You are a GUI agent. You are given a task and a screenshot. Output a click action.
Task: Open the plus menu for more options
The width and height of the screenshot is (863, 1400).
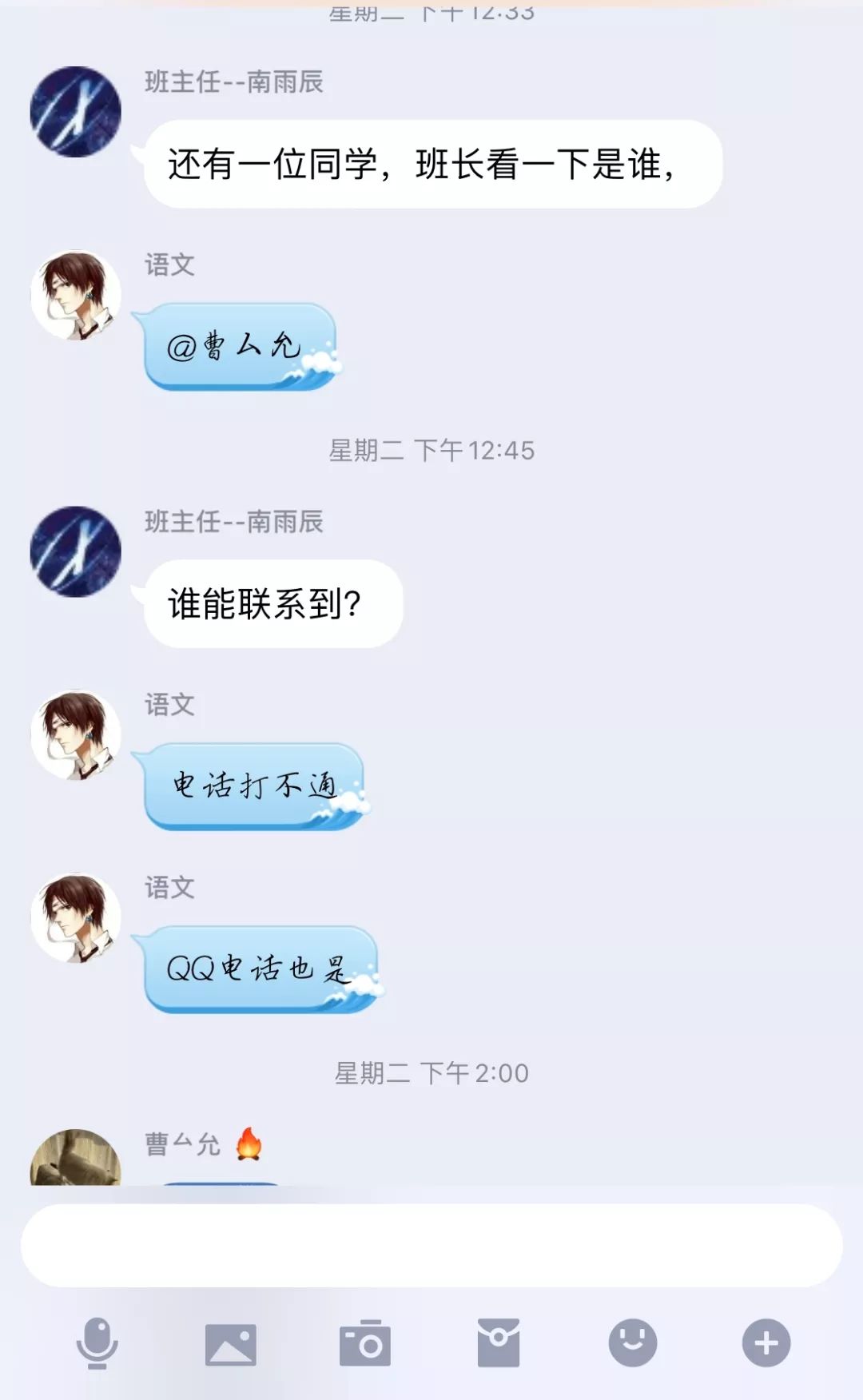766,1343
